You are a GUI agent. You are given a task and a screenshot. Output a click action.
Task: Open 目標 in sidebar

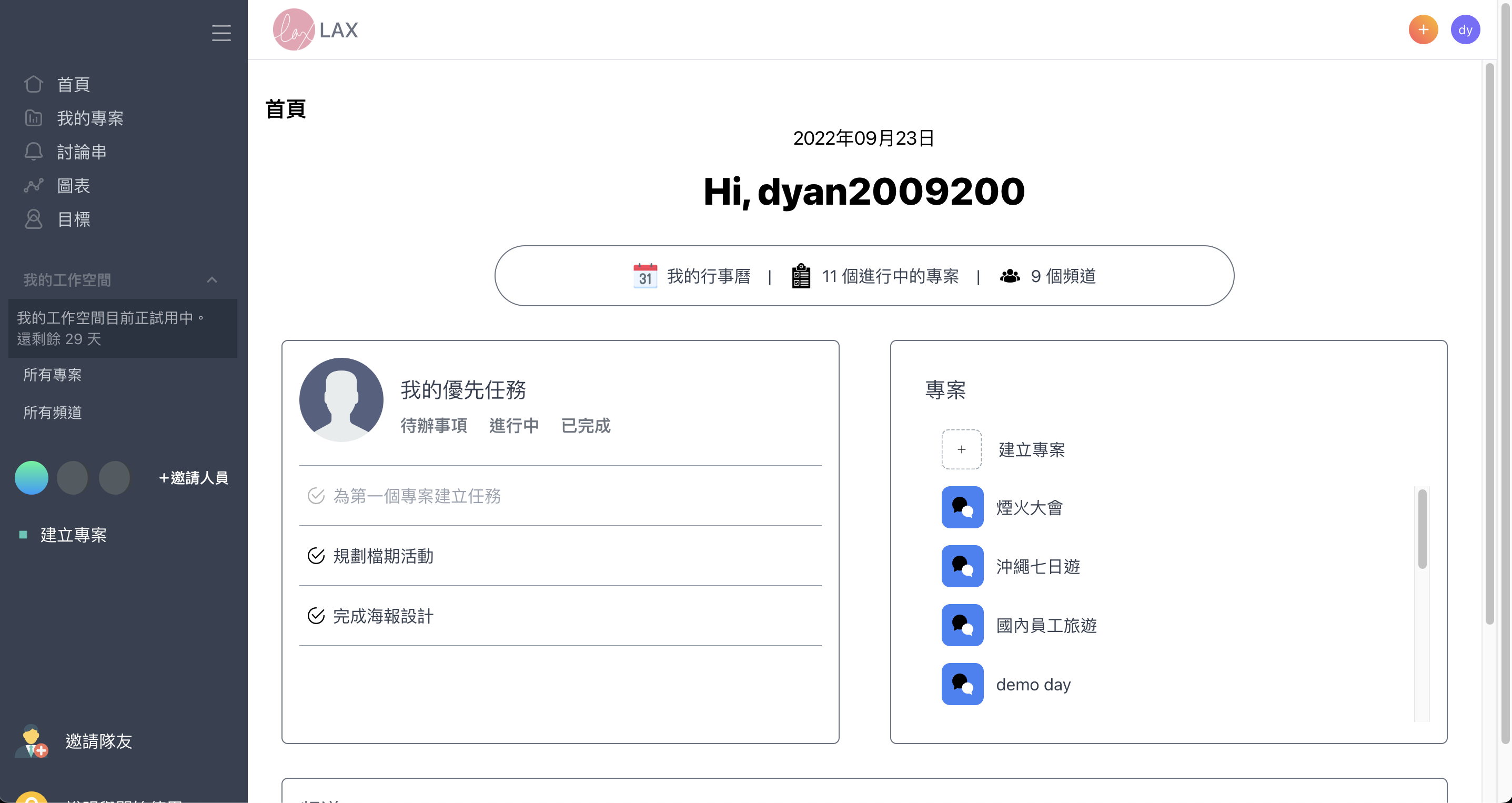click(x=73, y=219)
